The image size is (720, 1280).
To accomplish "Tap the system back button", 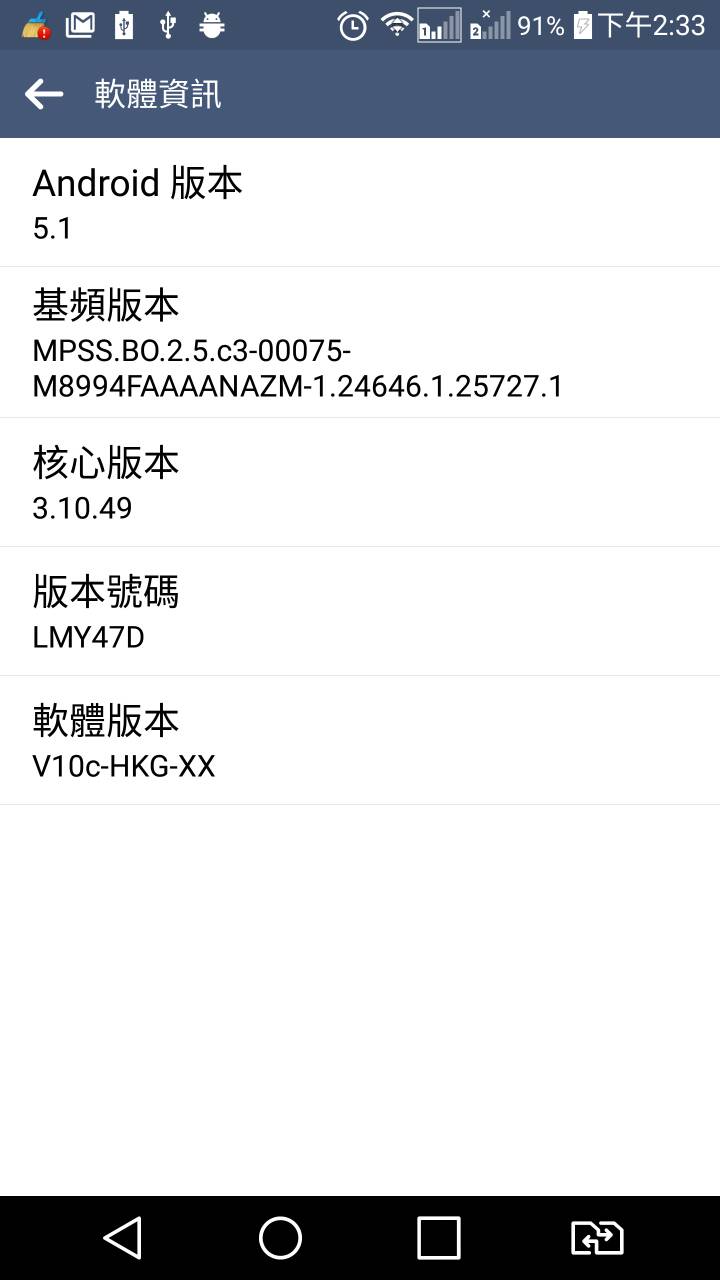I will tap(122, 1238).
